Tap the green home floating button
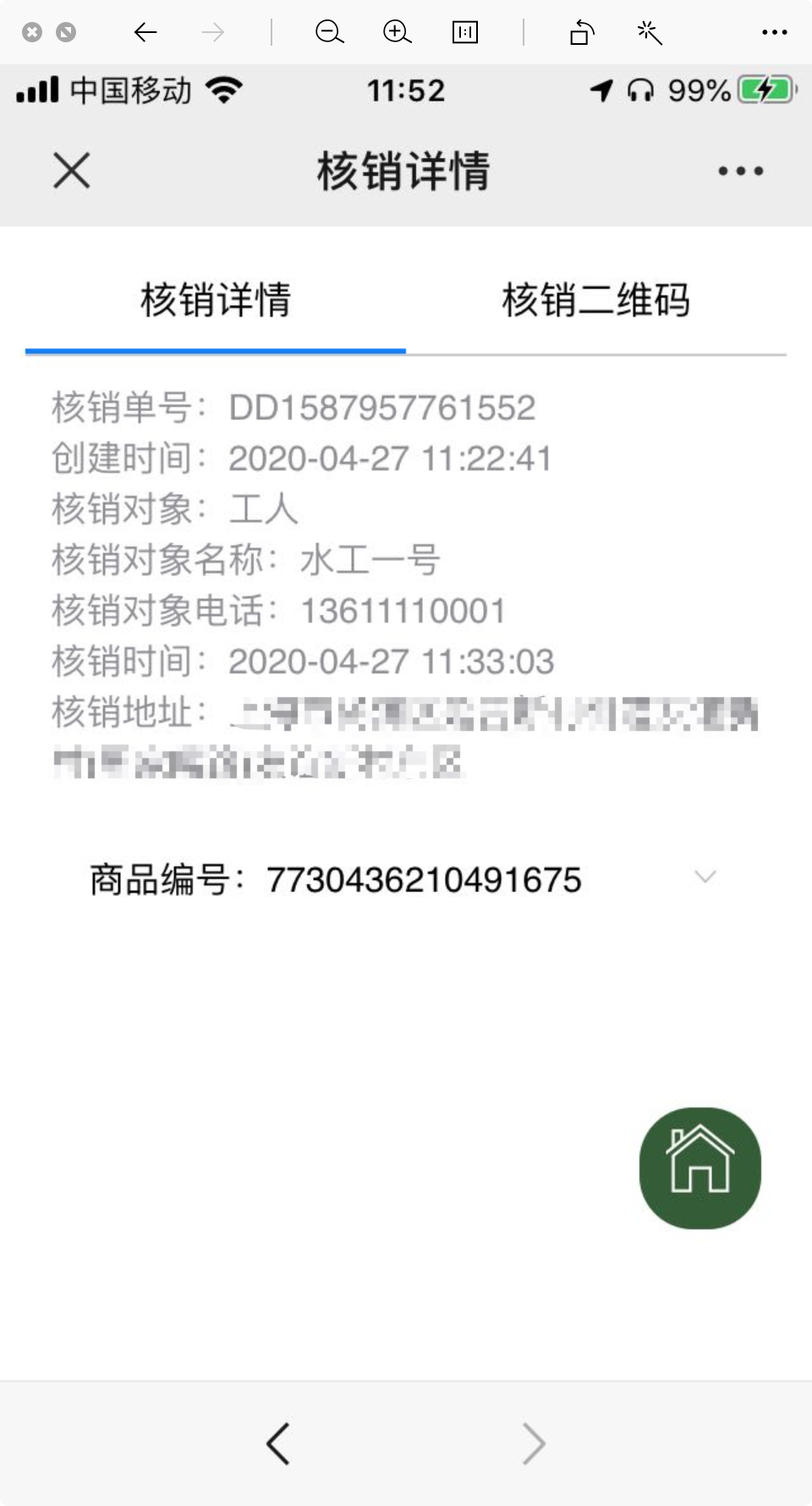This screenshot has height=1506, width=812. (700, 1168)
